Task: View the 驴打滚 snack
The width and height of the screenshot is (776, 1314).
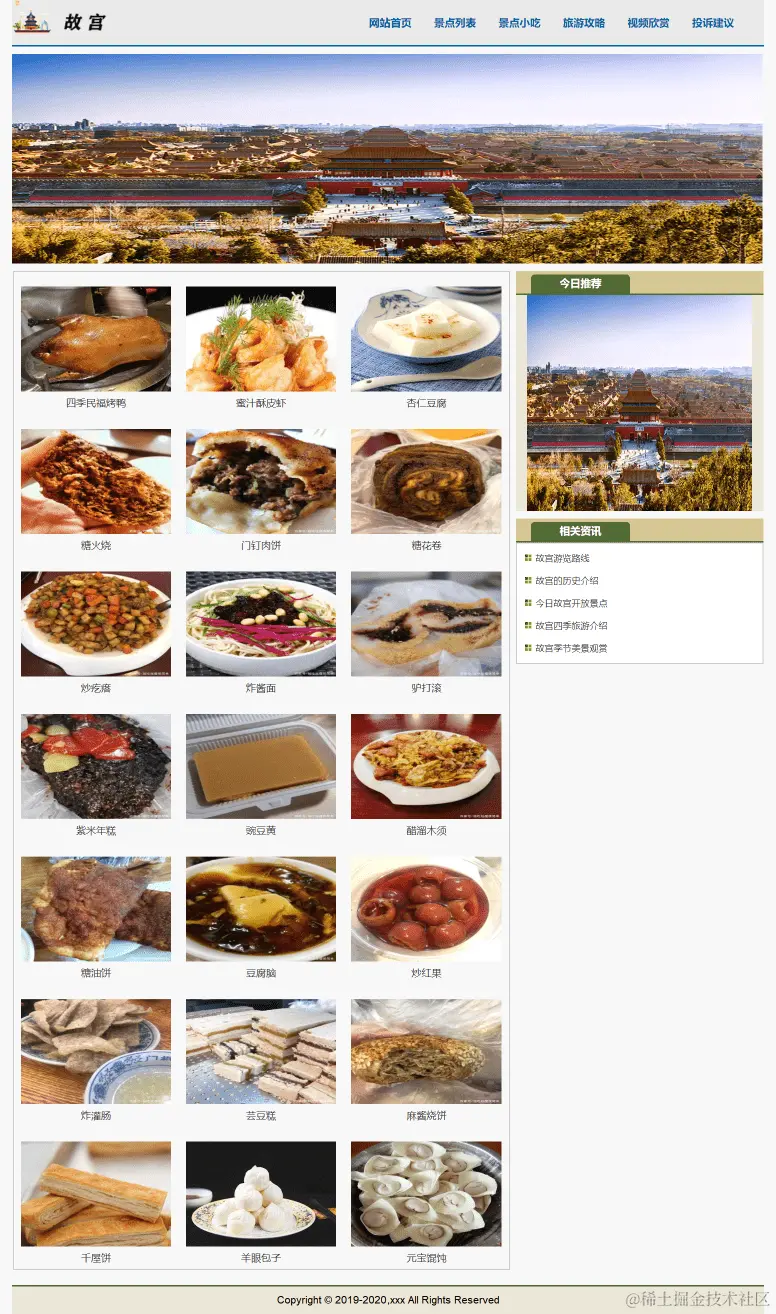Action: [x=426, y=624]
